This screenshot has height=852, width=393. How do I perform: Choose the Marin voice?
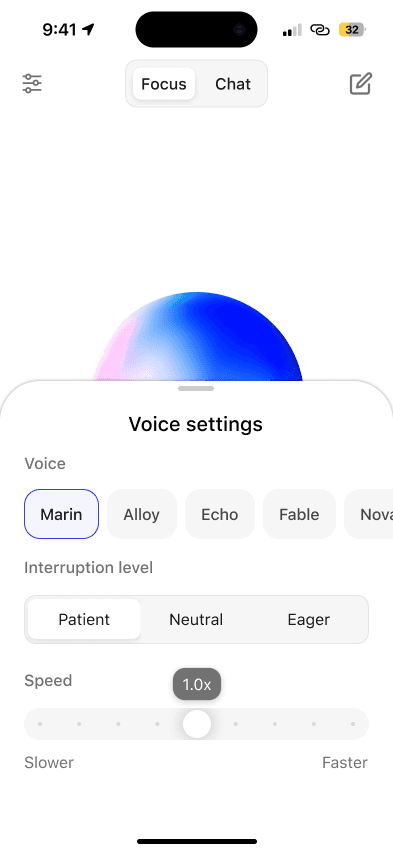(x=61, y=514)
